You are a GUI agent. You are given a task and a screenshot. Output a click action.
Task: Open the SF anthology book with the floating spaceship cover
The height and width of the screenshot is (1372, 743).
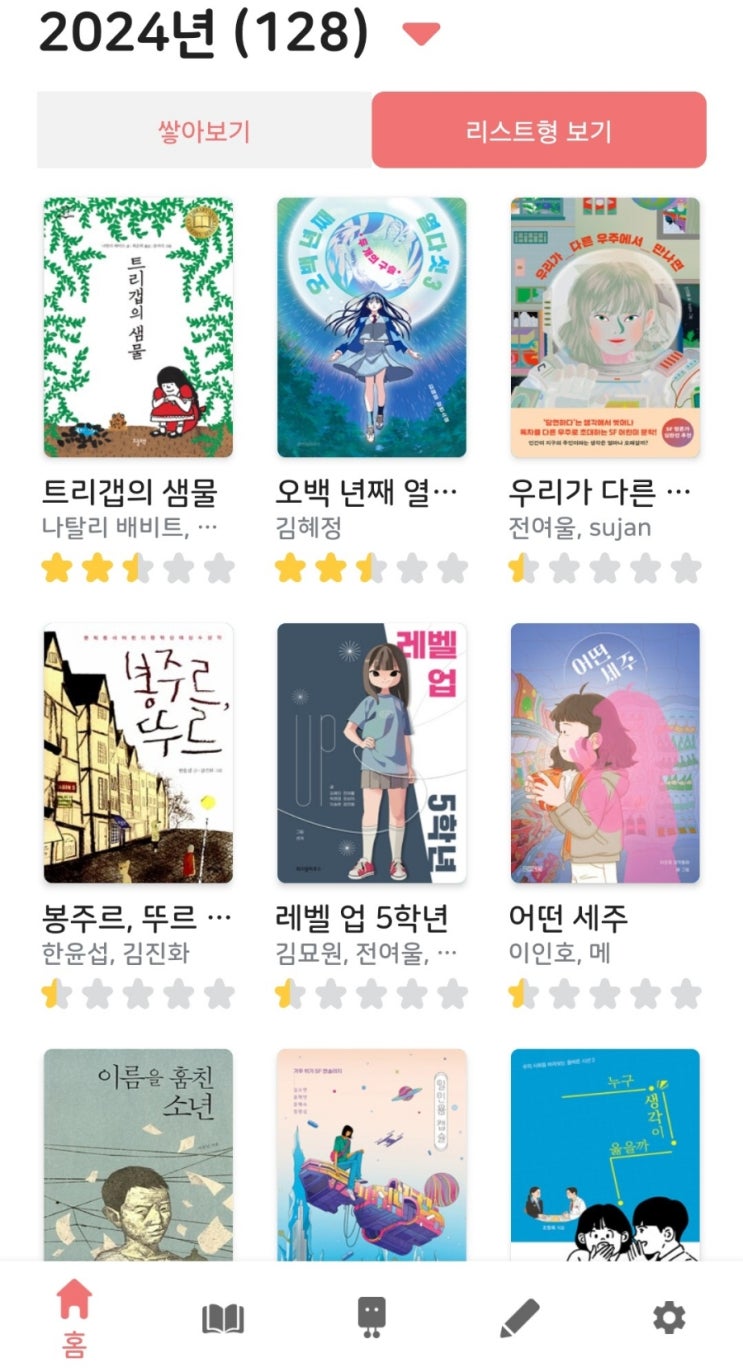(371, 1153)
